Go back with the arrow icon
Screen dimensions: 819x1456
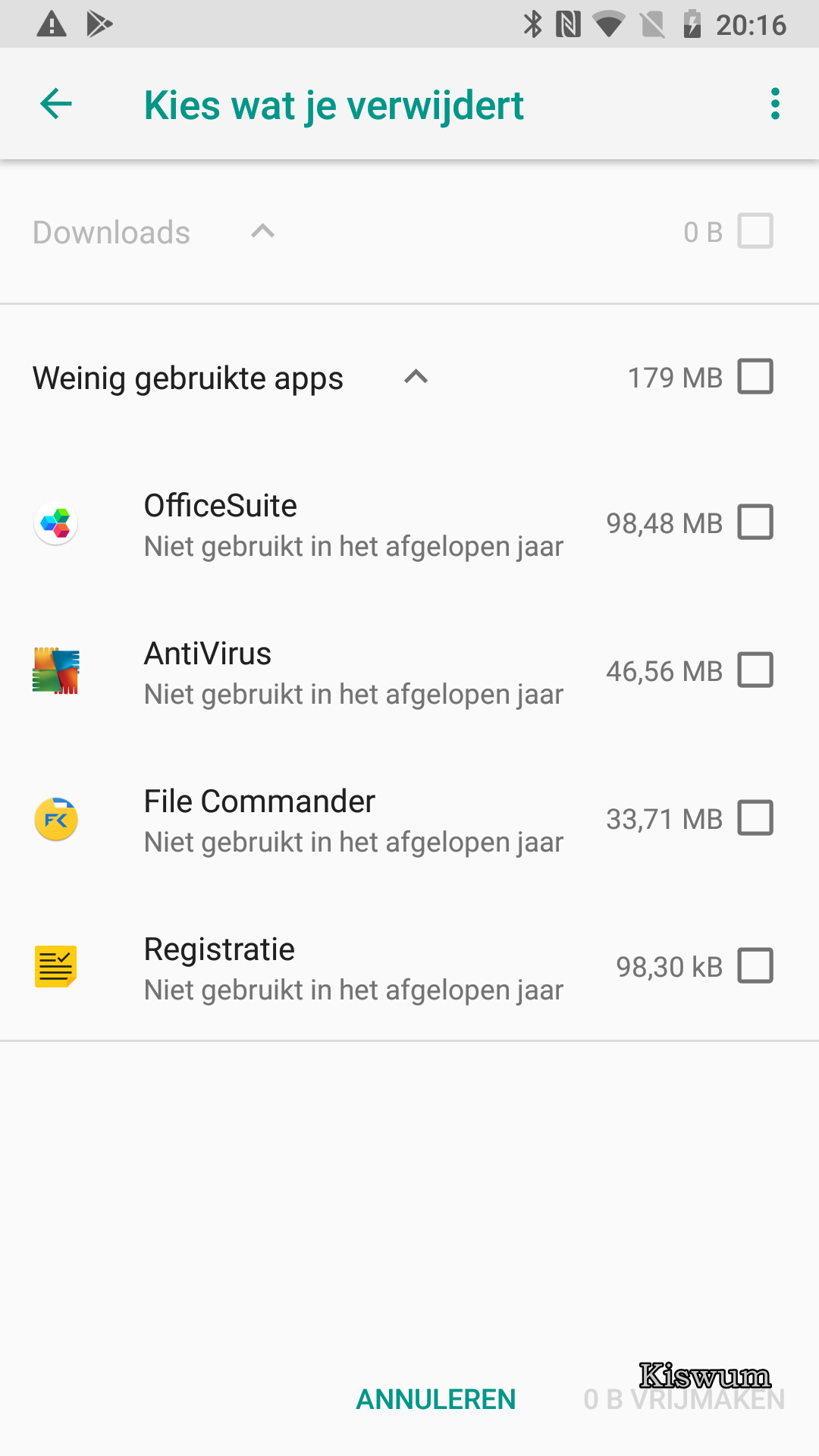click(x=56, y=104)
